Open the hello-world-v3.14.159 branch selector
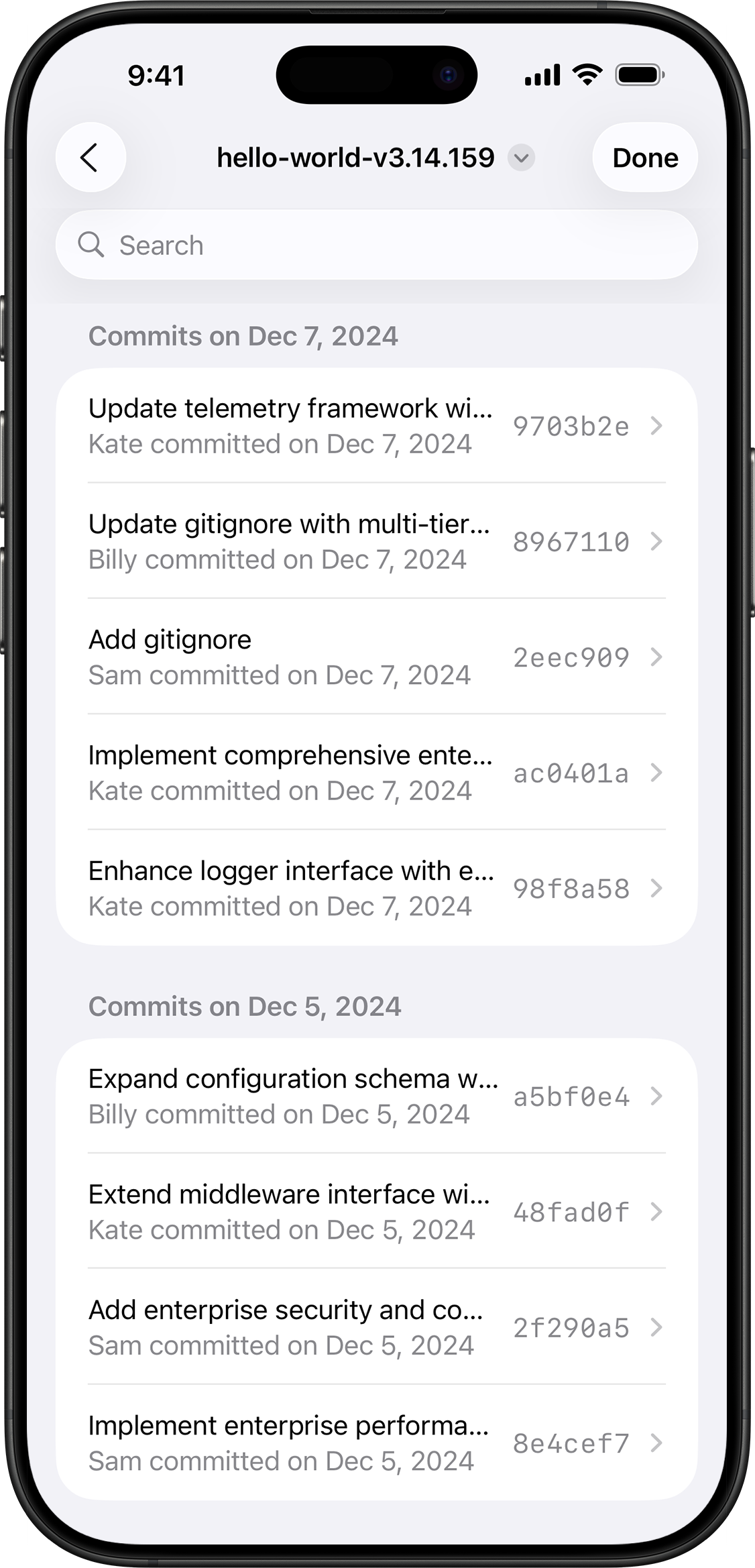This screenshot has height=1568, width=755. tap(521, 159)
